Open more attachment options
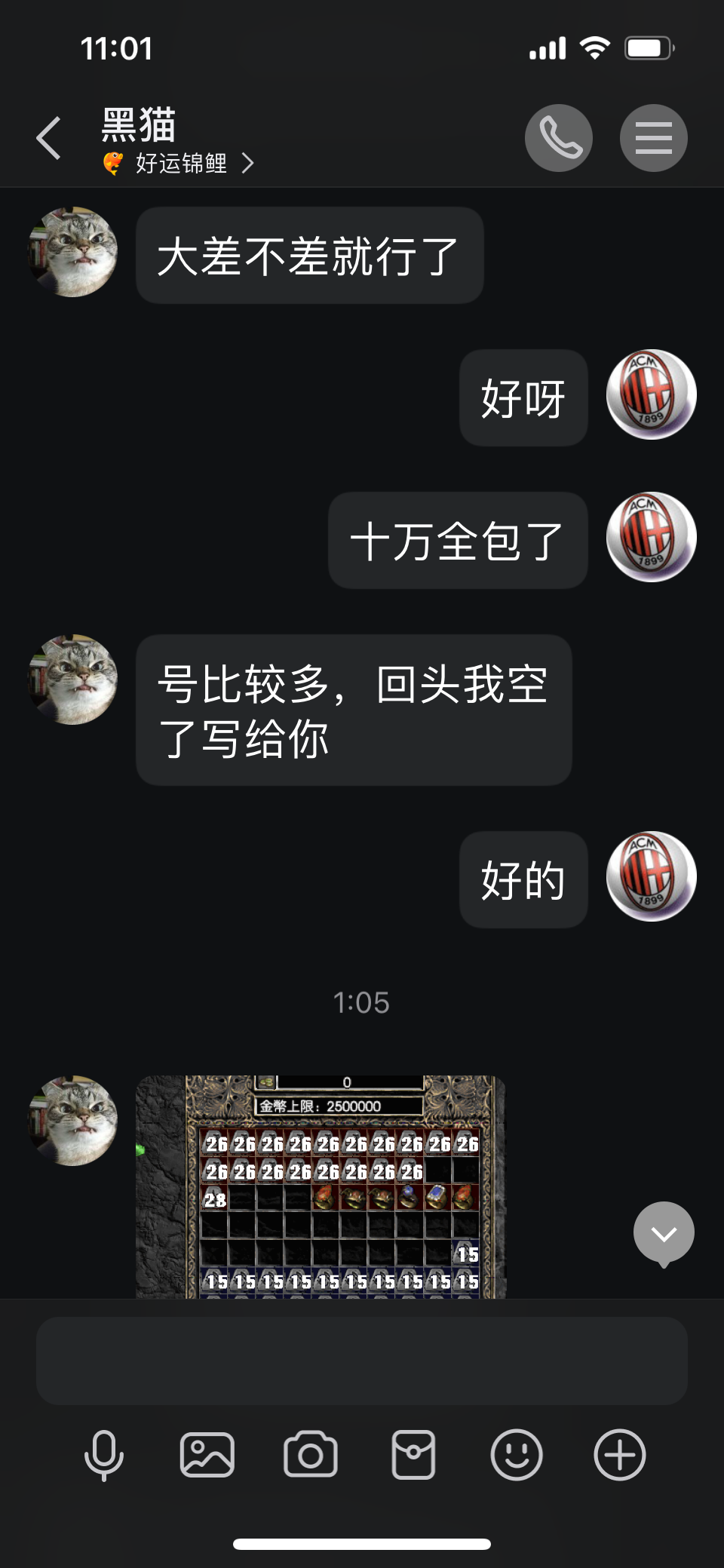This screenshot has height=1568, width=724. [x=620, y=1454]
